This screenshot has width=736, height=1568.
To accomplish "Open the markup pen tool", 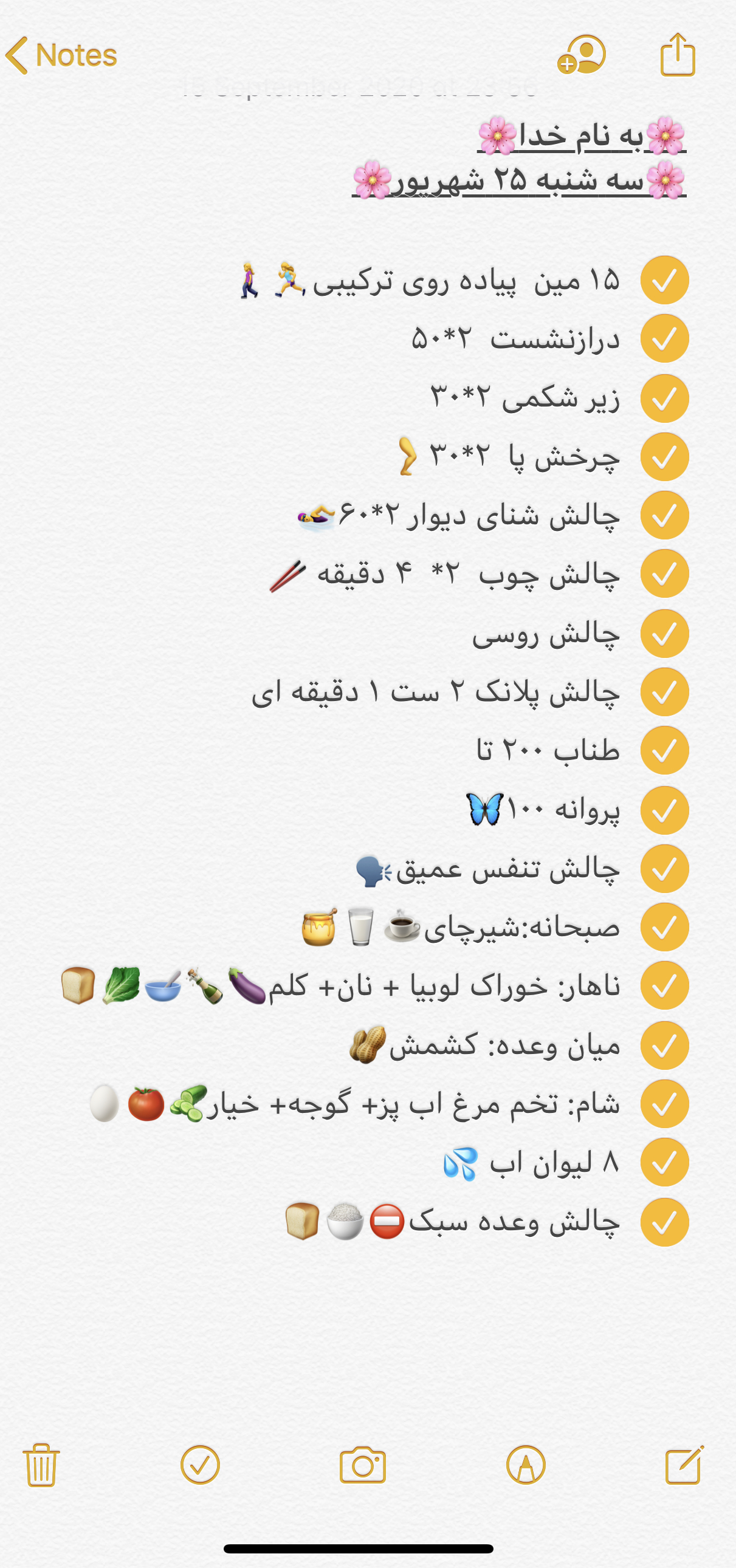I will pos(526,1465).
